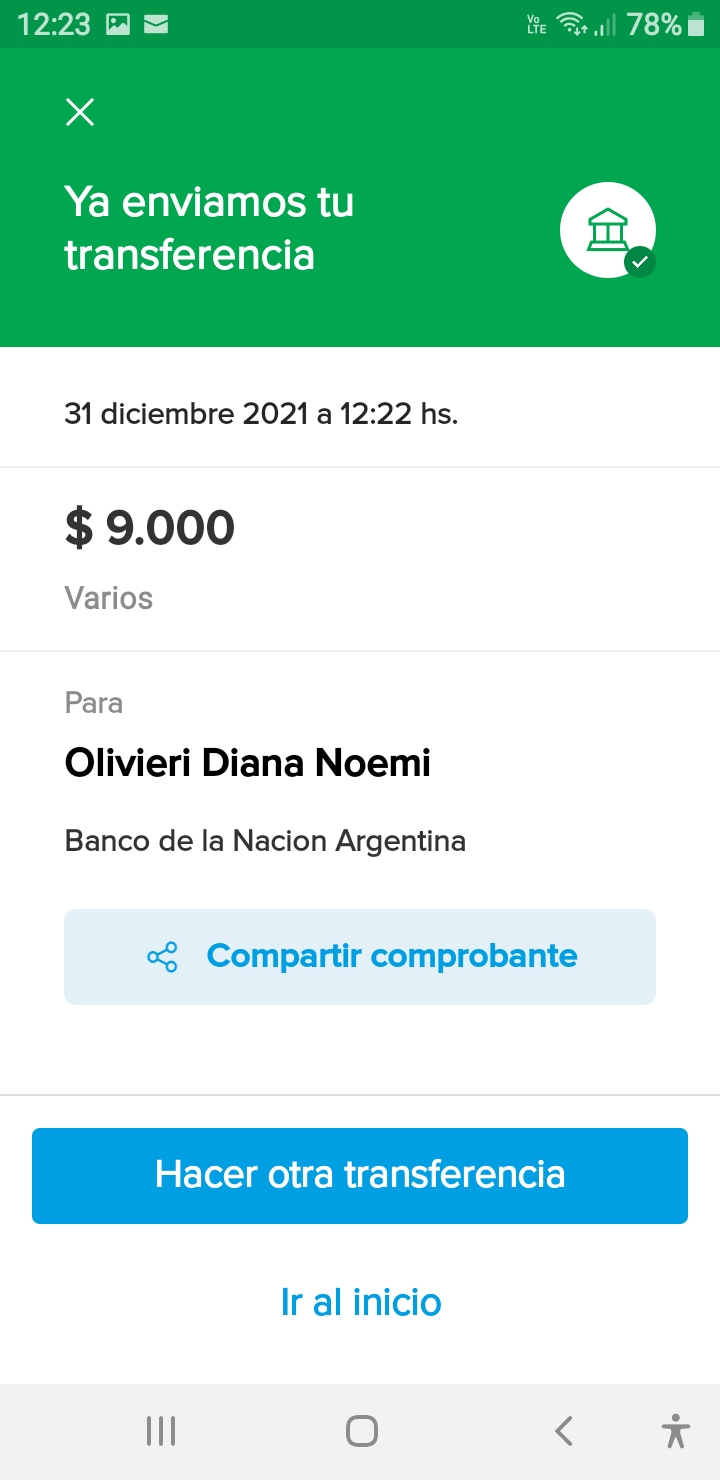Tap Hacer otra transferencia

pos(360,1175)
